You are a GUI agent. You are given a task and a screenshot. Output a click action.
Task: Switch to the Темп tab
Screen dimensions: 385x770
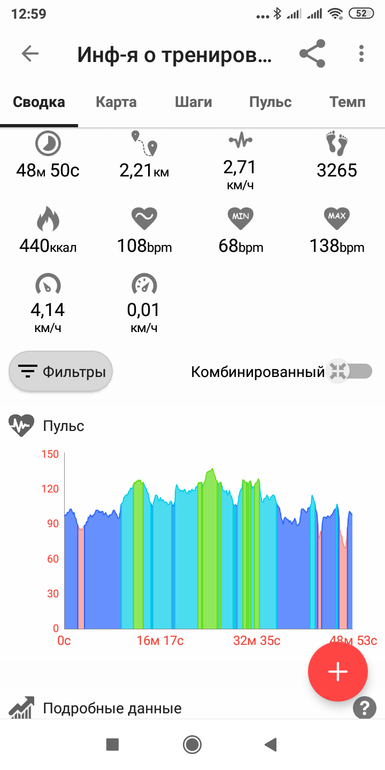pos(347,102)
